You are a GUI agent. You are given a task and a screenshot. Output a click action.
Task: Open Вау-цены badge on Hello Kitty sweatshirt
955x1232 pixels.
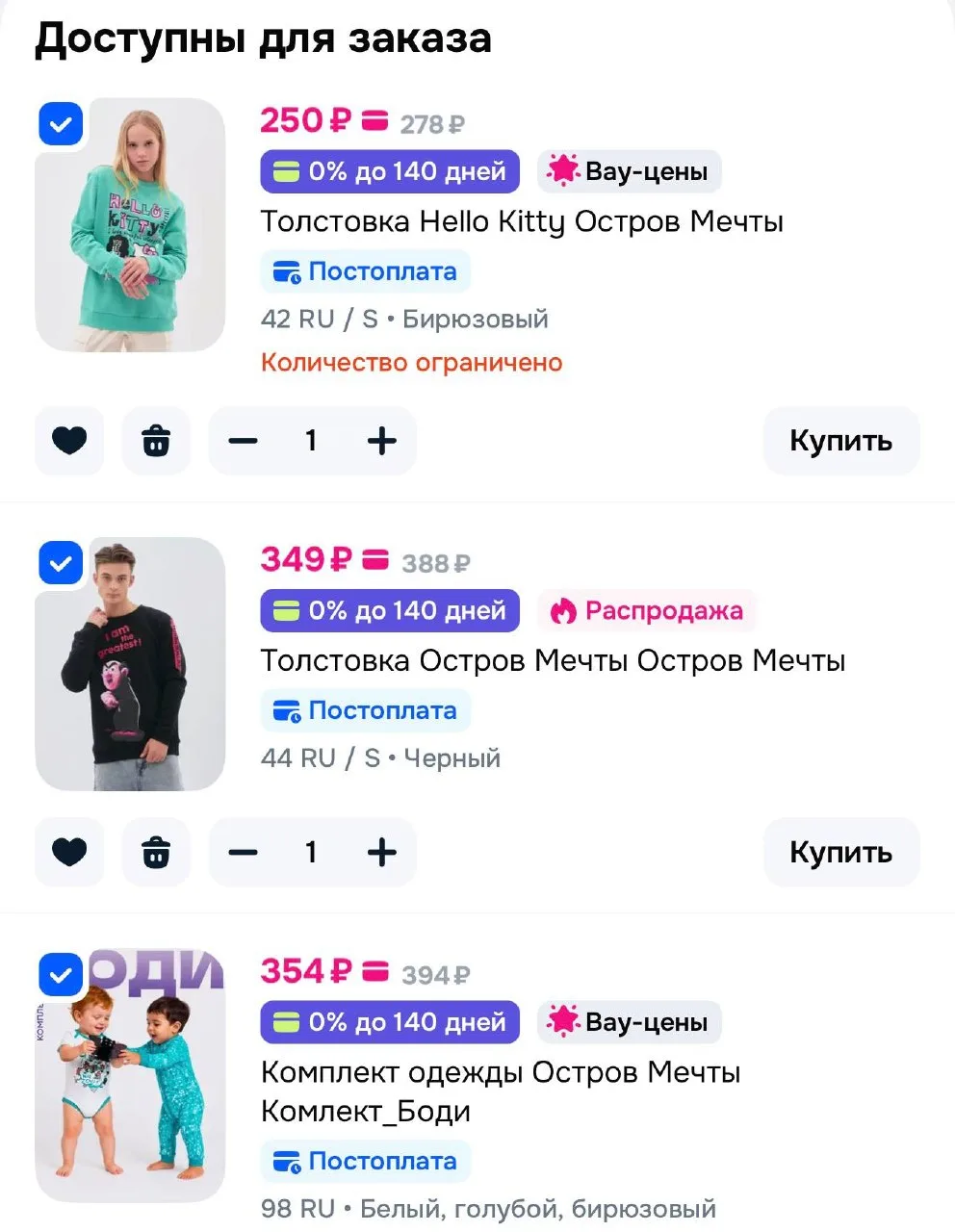tap(629, 171)
